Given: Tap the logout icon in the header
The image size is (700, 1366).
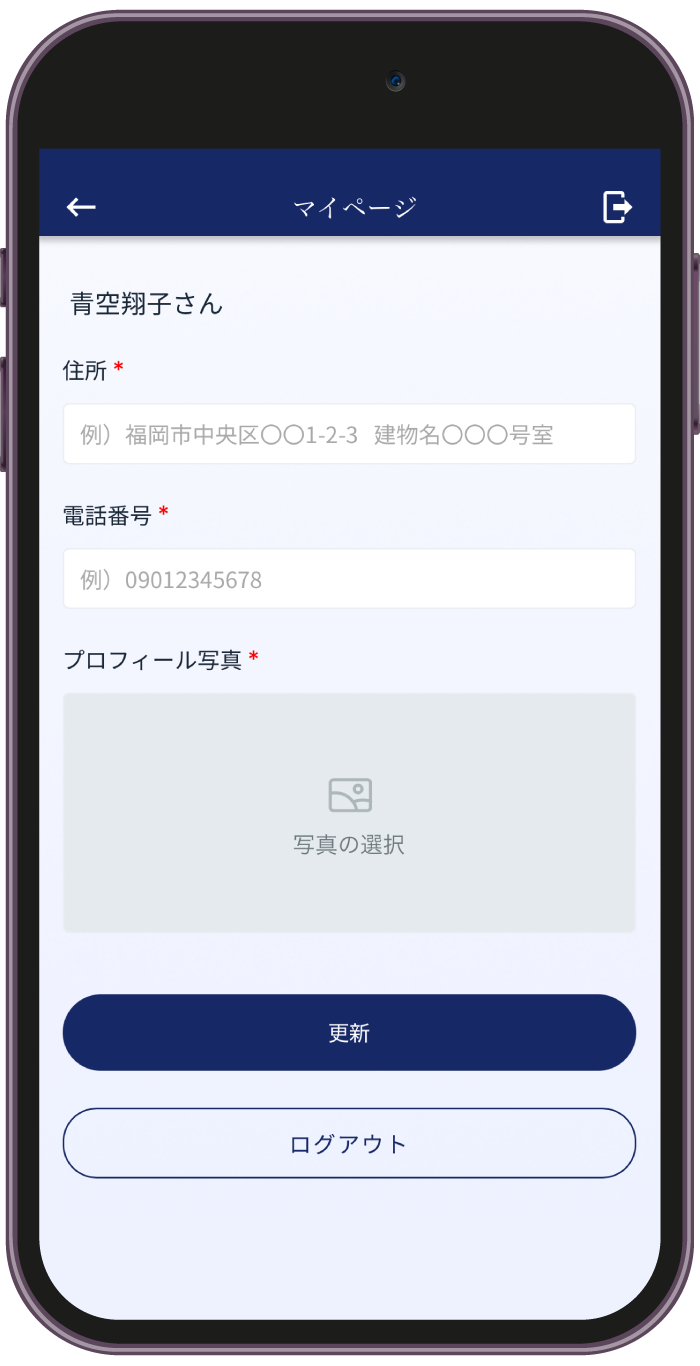Looking at the screenshot, I should (617, 207).
